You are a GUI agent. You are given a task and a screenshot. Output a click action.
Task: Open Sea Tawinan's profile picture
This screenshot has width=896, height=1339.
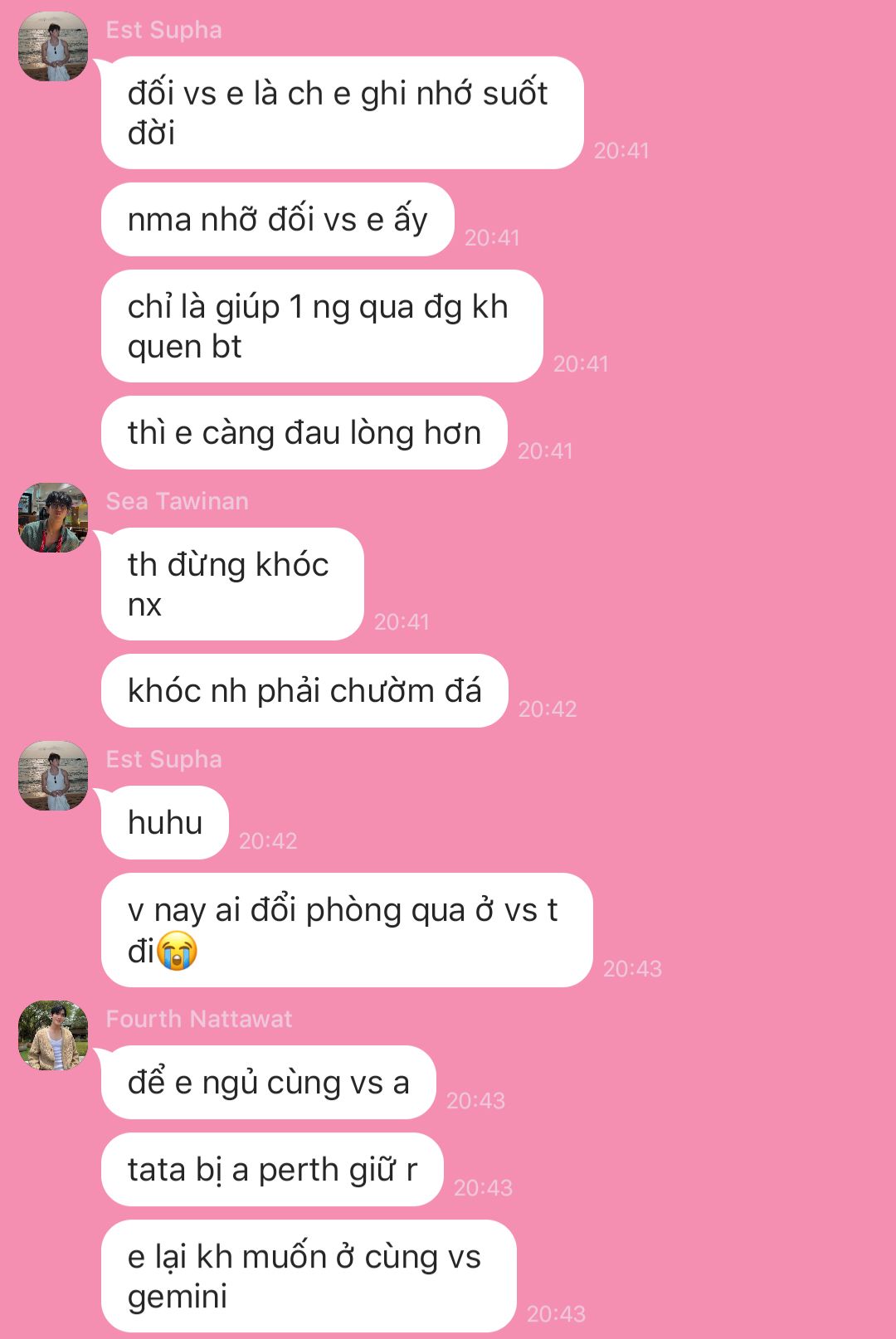(x=53, y=518)
